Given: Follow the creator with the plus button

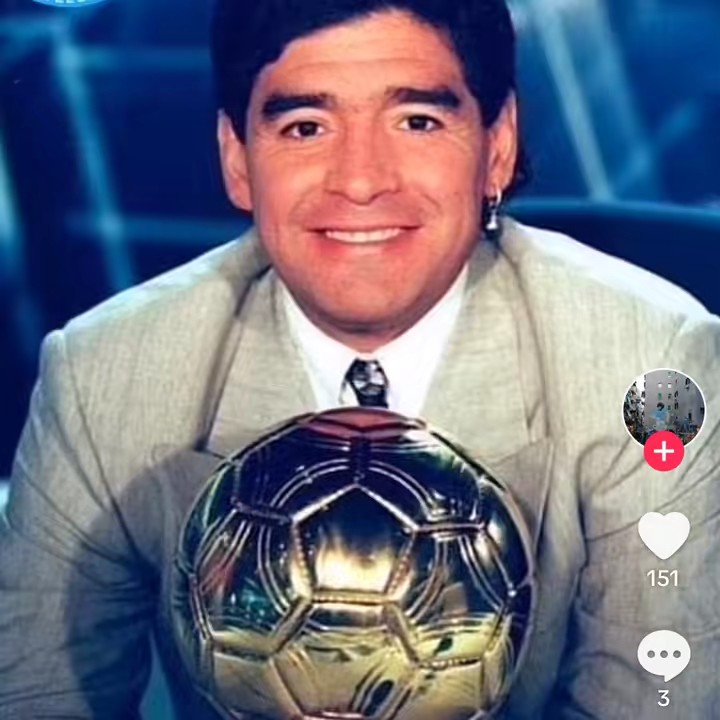Looking at the screenshot, I should pyautogui.click(x=664, y=452).
